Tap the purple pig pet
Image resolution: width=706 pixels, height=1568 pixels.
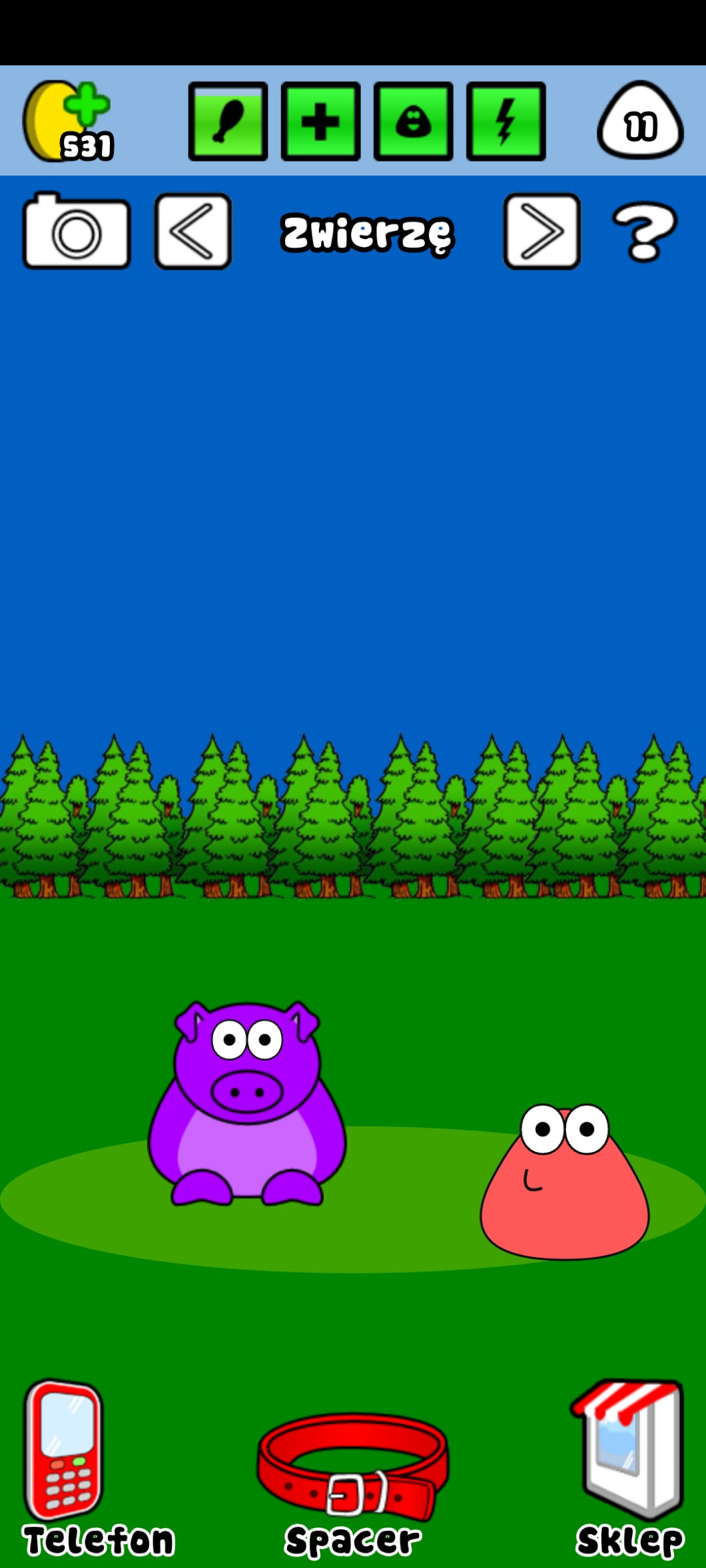[x=247, y=1103]
